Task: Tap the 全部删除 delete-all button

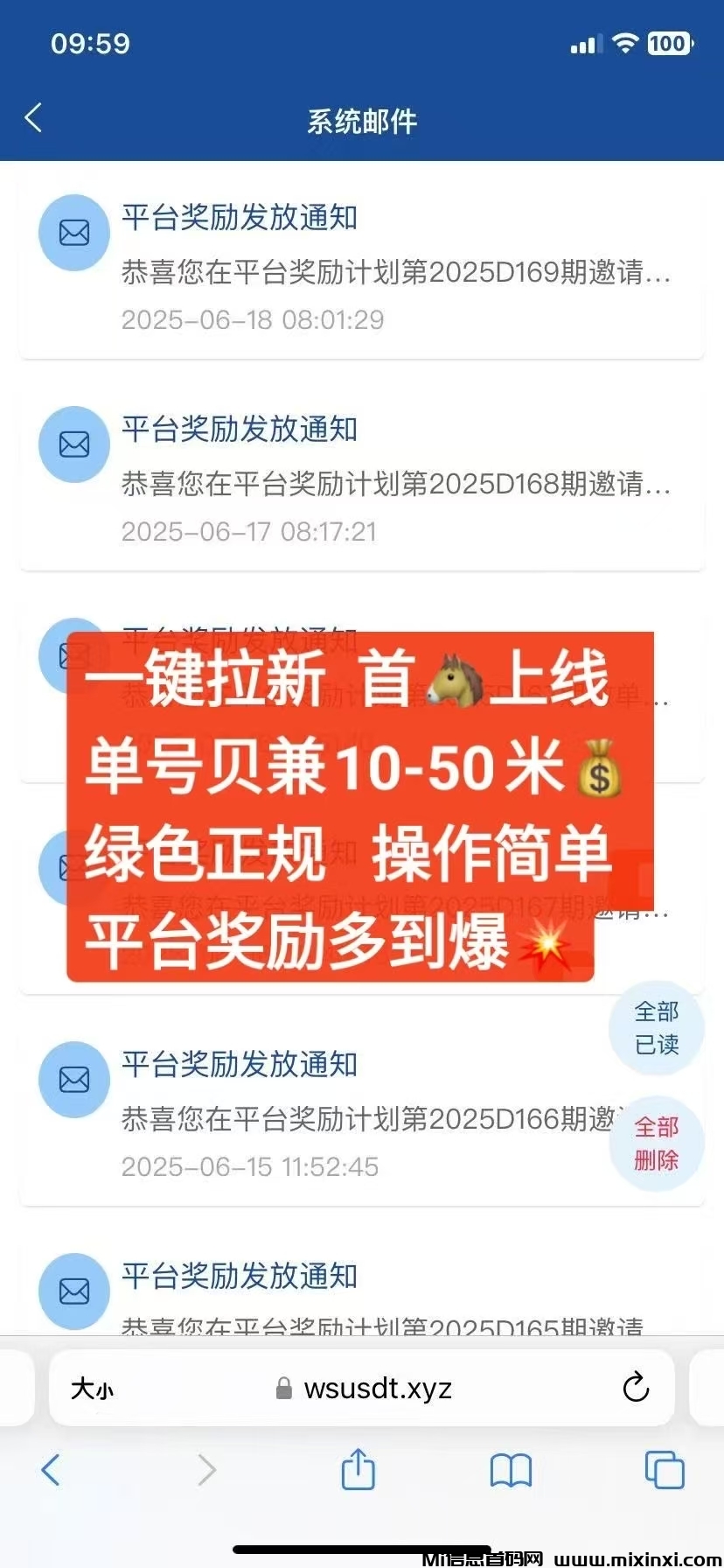Action: [657, 1143]
